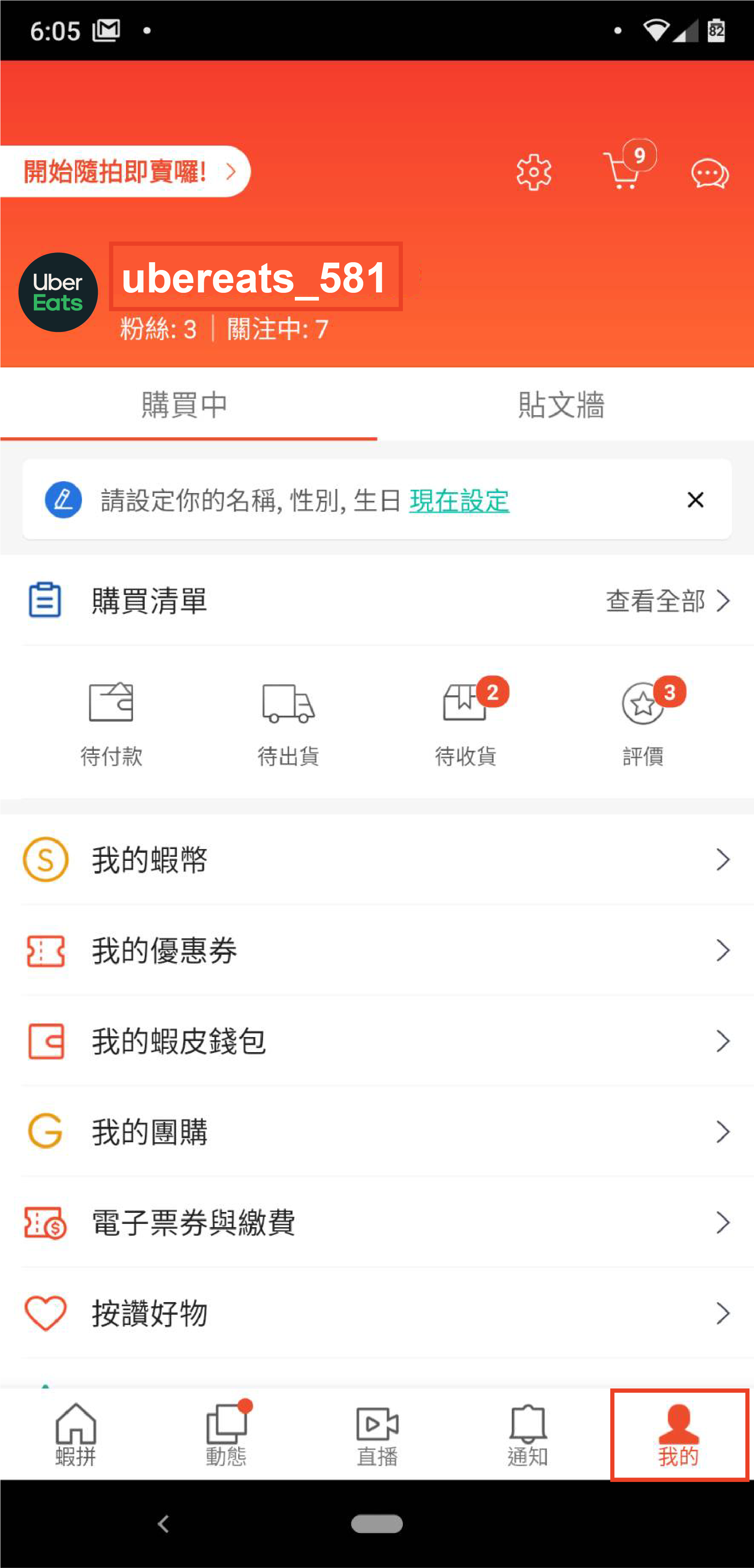Open 我的蝦幣 row
The image size is (754, 1568).
click(377, 860)
